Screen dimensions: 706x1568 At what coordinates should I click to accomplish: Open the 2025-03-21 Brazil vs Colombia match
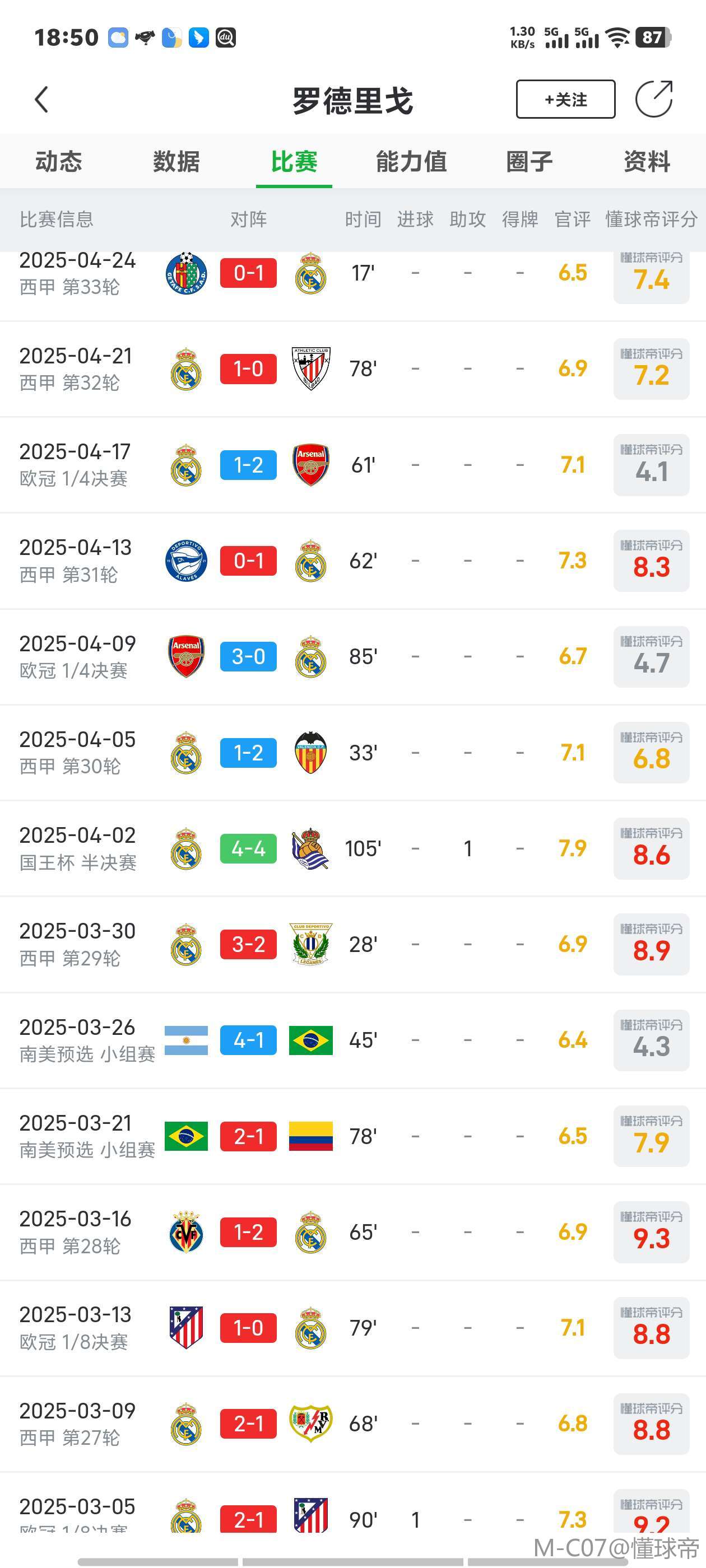[352, 1136]
